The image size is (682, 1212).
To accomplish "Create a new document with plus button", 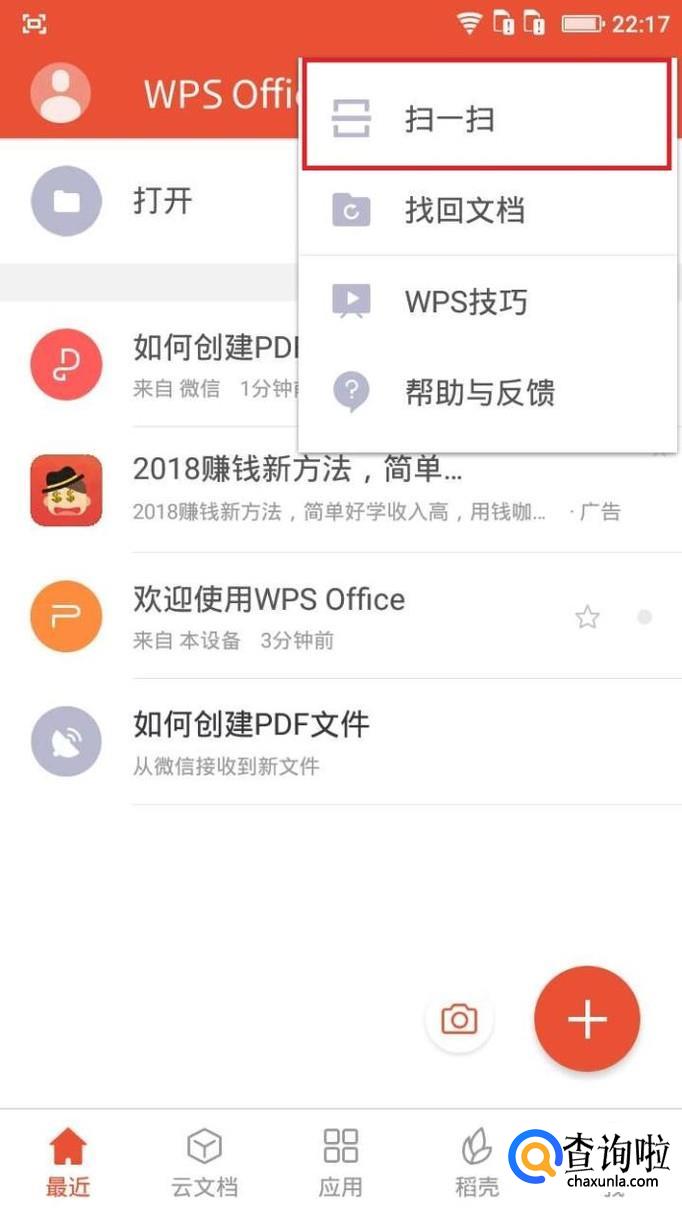I will point(587,1019).
